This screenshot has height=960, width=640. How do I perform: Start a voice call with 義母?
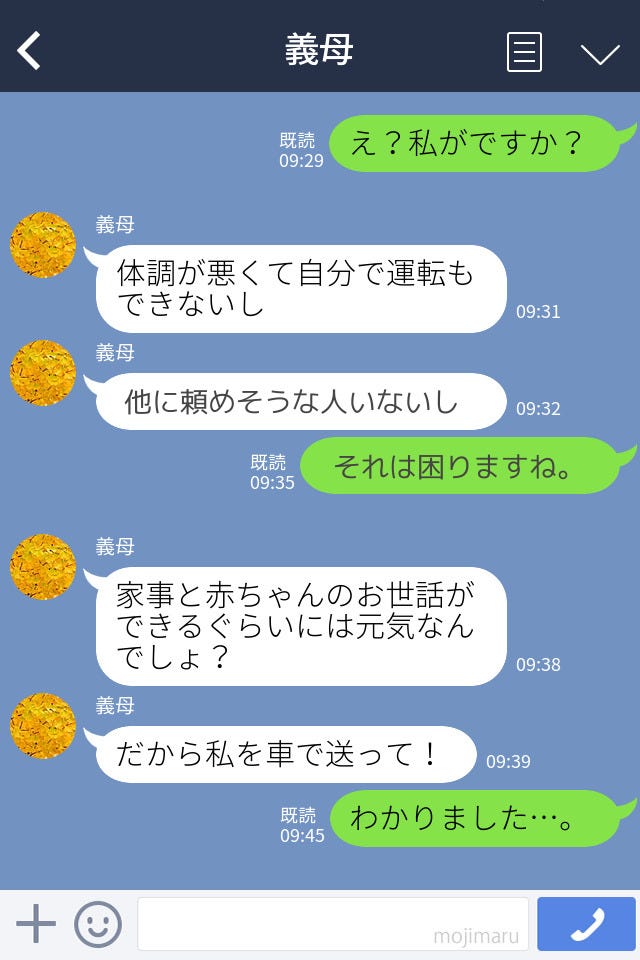pos(586,924)
